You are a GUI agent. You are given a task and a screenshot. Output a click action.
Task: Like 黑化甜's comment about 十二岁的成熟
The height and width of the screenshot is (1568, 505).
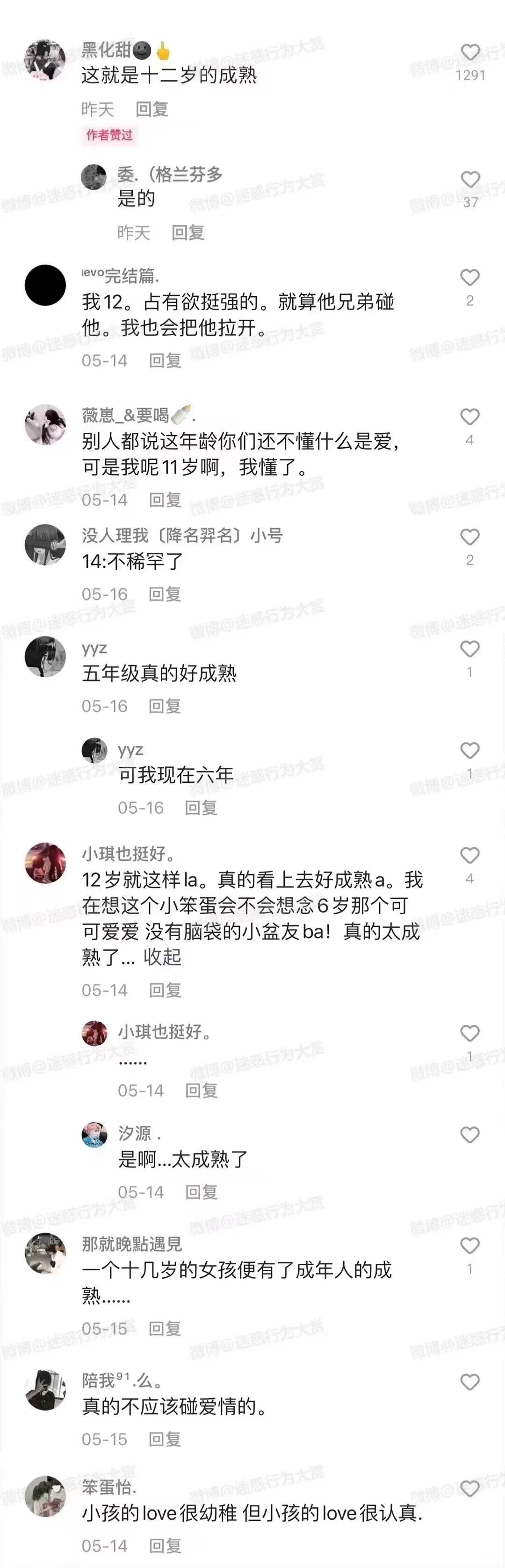click(x=469, y=53)
